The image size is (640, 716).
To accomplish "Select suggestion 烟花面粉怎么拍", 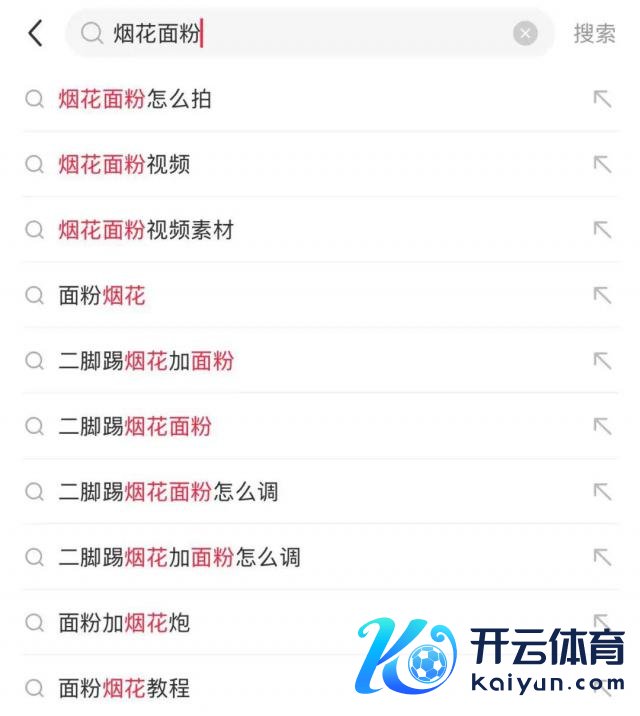I will pyautogui.click(x=135, y=99).
